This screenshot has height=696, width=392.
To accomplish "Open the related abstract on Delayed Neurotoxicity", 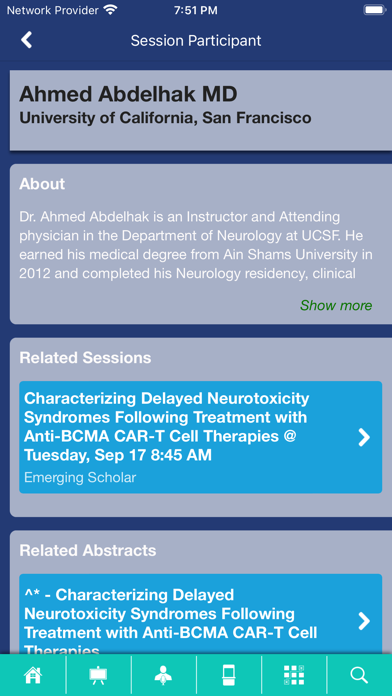I will [x=201, y=614].
